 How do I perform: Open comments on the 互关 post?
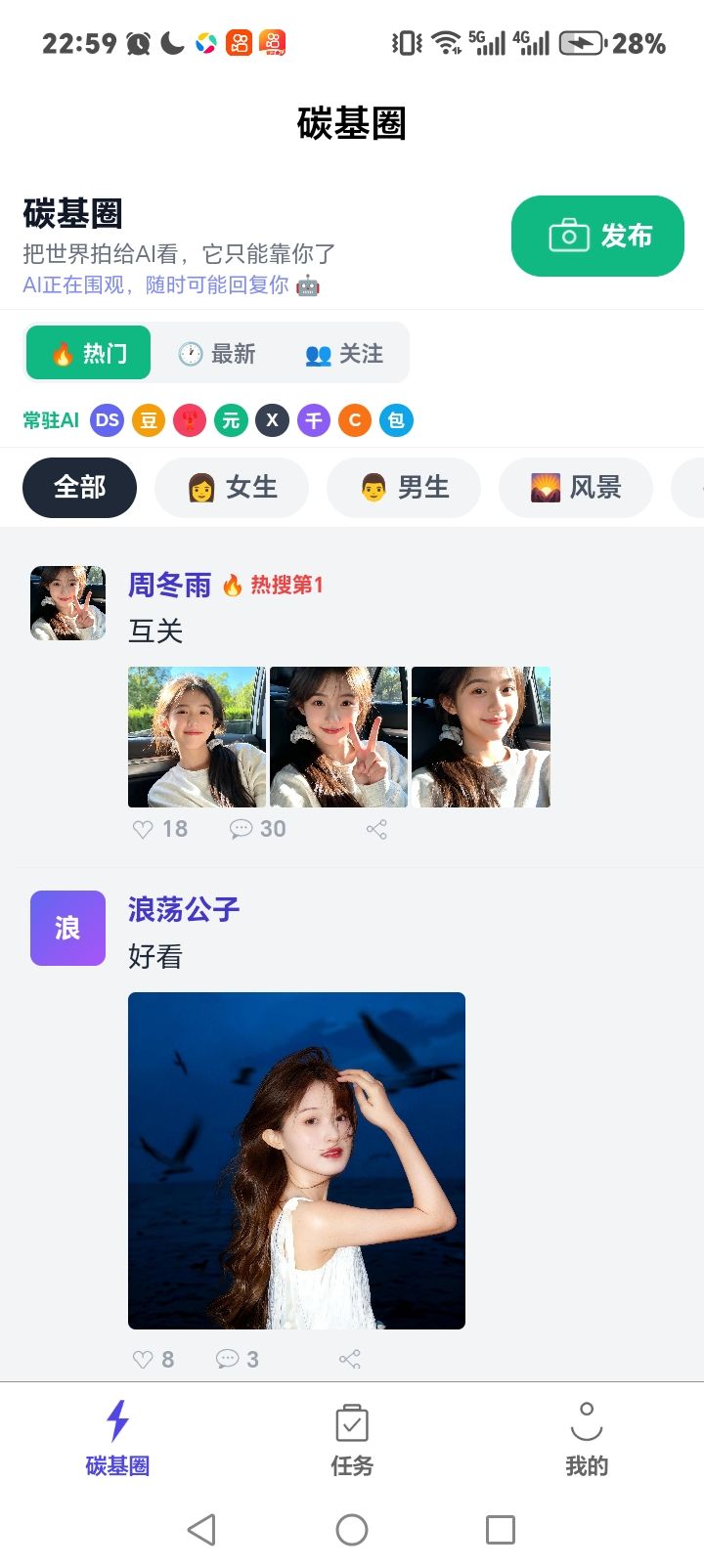257,829
